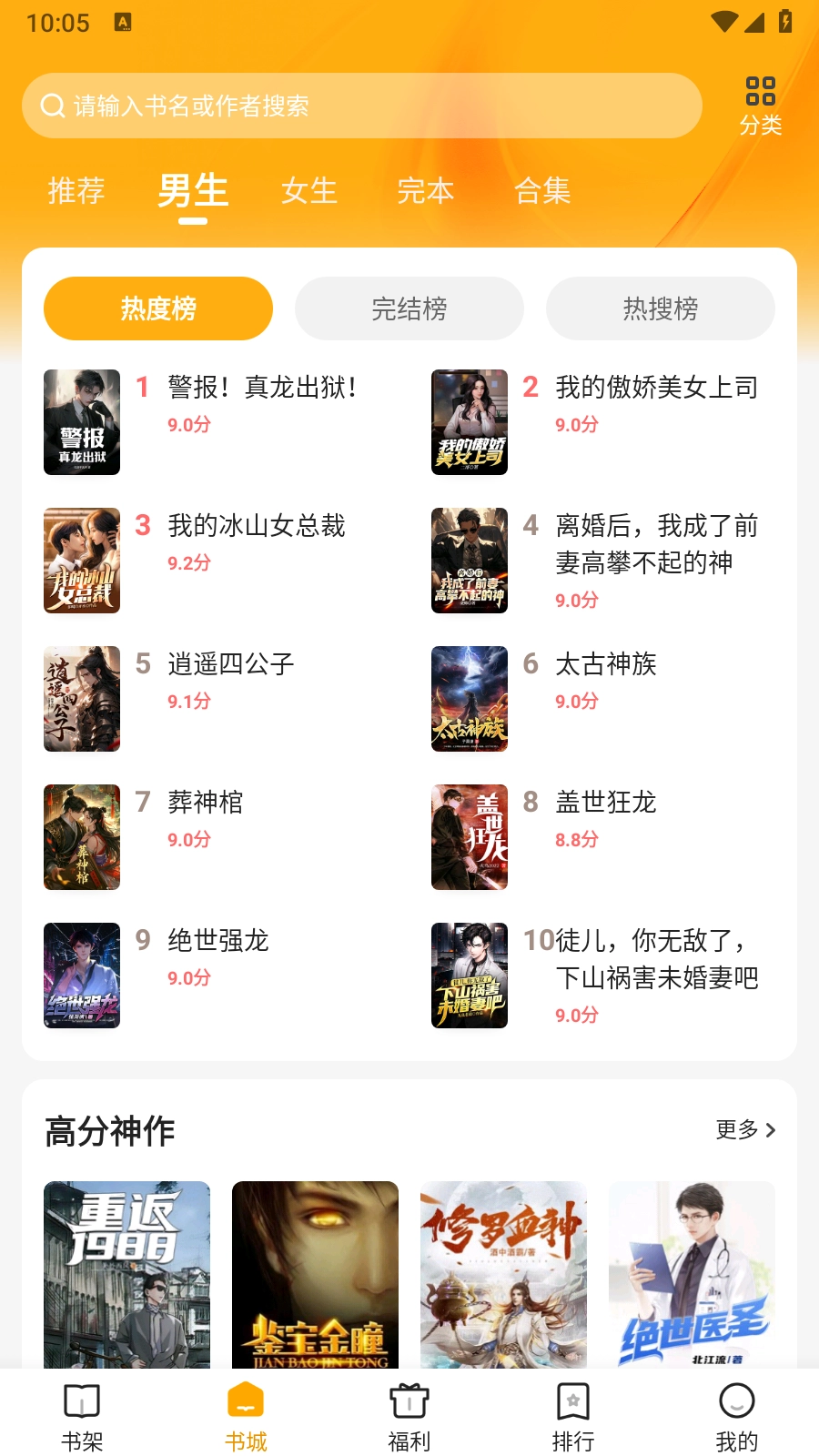Viewport: 819px width, 1456px height.
Task: Go to the 书架 bookshelf tab
Action: pos(82,1417)
